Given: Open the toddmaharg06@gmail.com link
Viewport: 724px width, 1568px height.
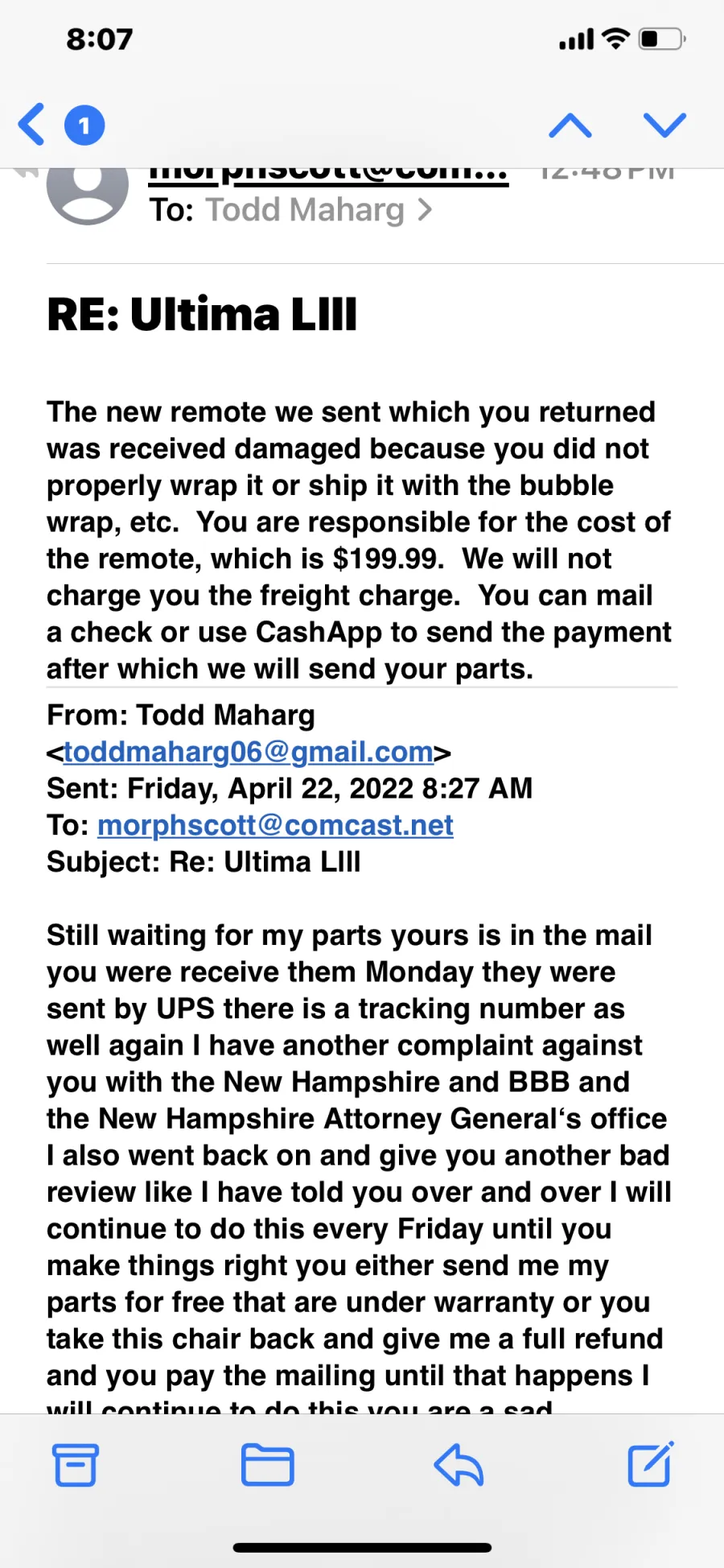Looking at the screenshot, I should point(248,752).
